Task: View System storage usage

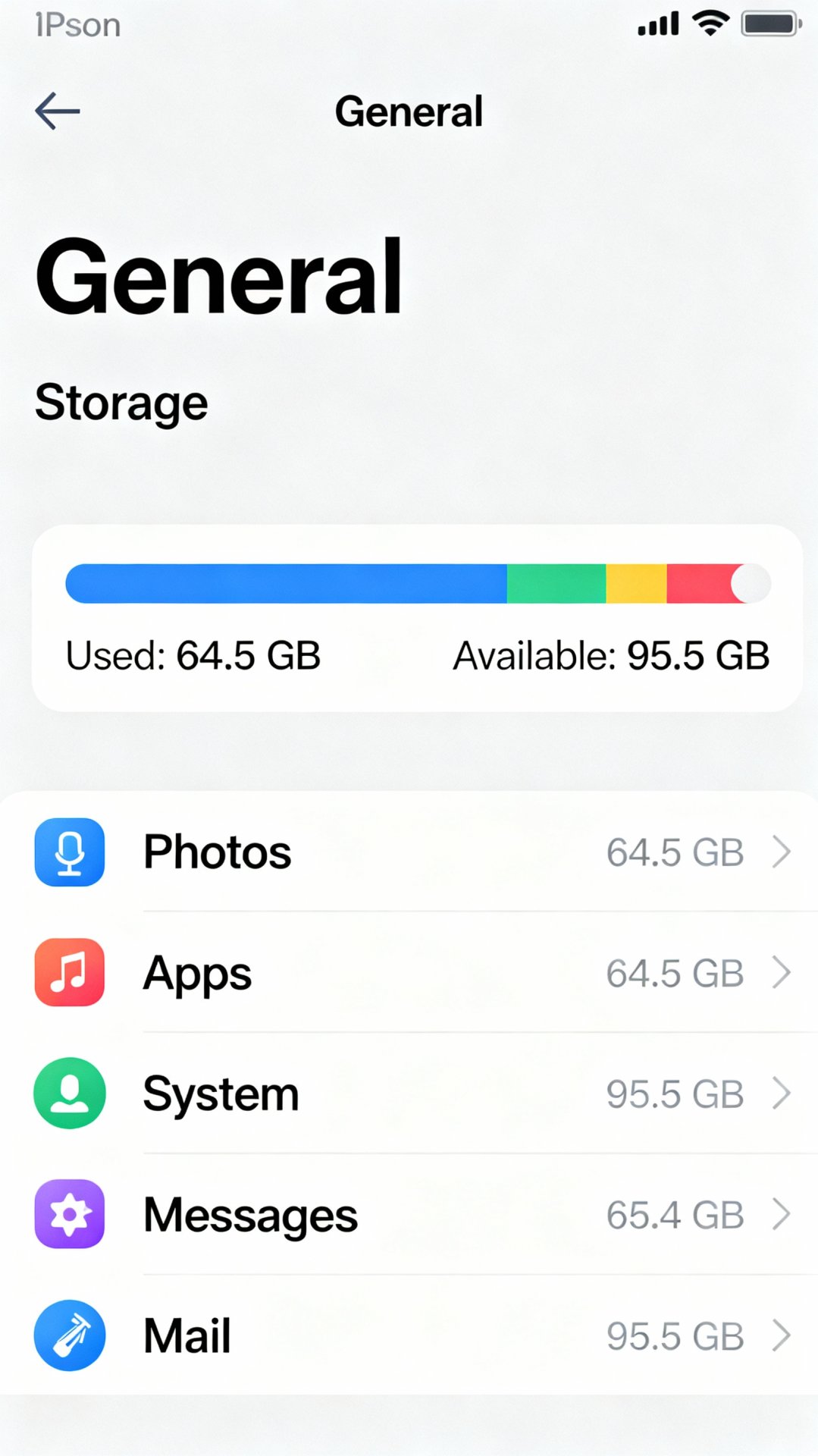Action: tap(409, 1094)
